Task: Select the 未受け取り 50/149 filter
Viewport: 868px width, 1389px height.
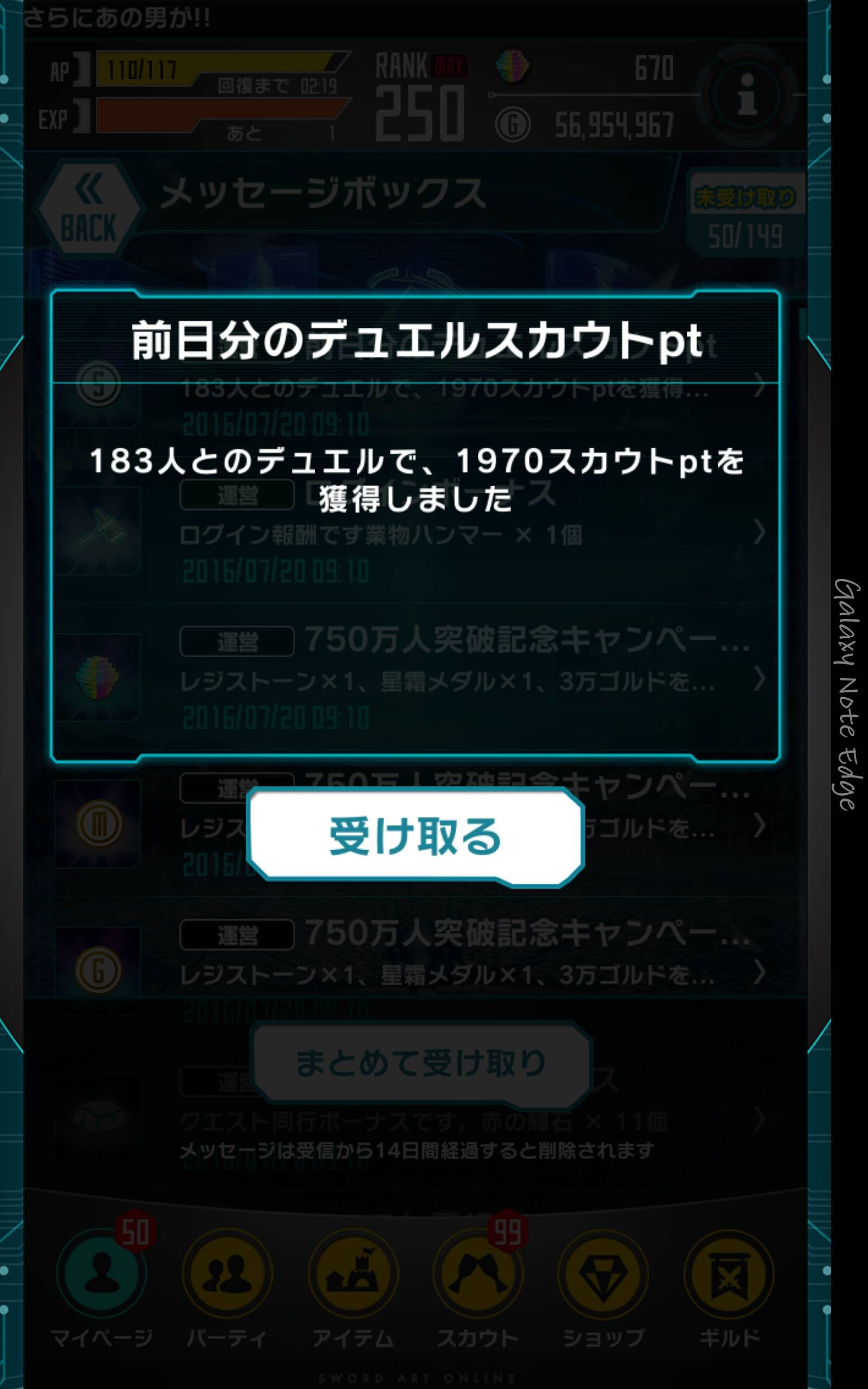Action: tap(745, 214)
